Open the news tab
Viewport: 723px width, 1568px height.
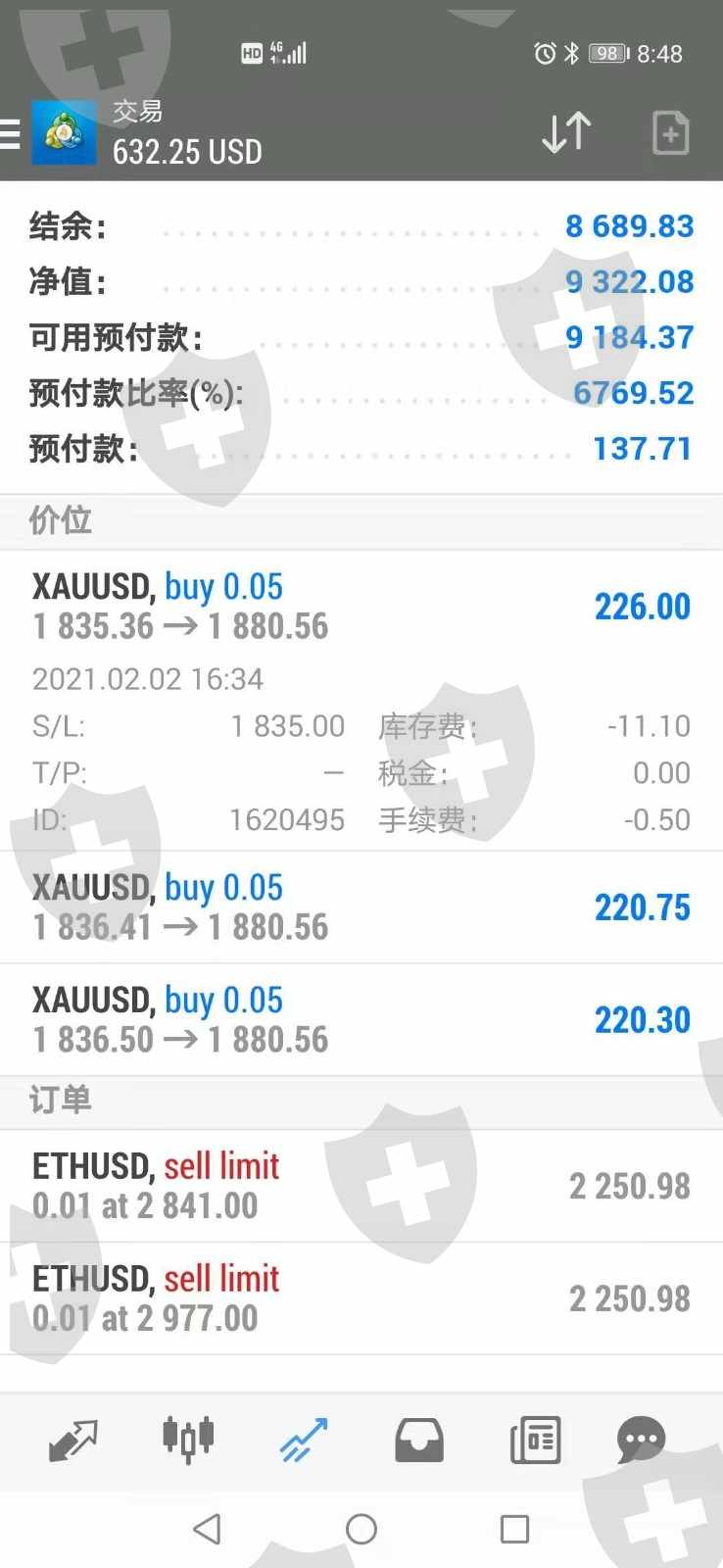point(535,1441)
